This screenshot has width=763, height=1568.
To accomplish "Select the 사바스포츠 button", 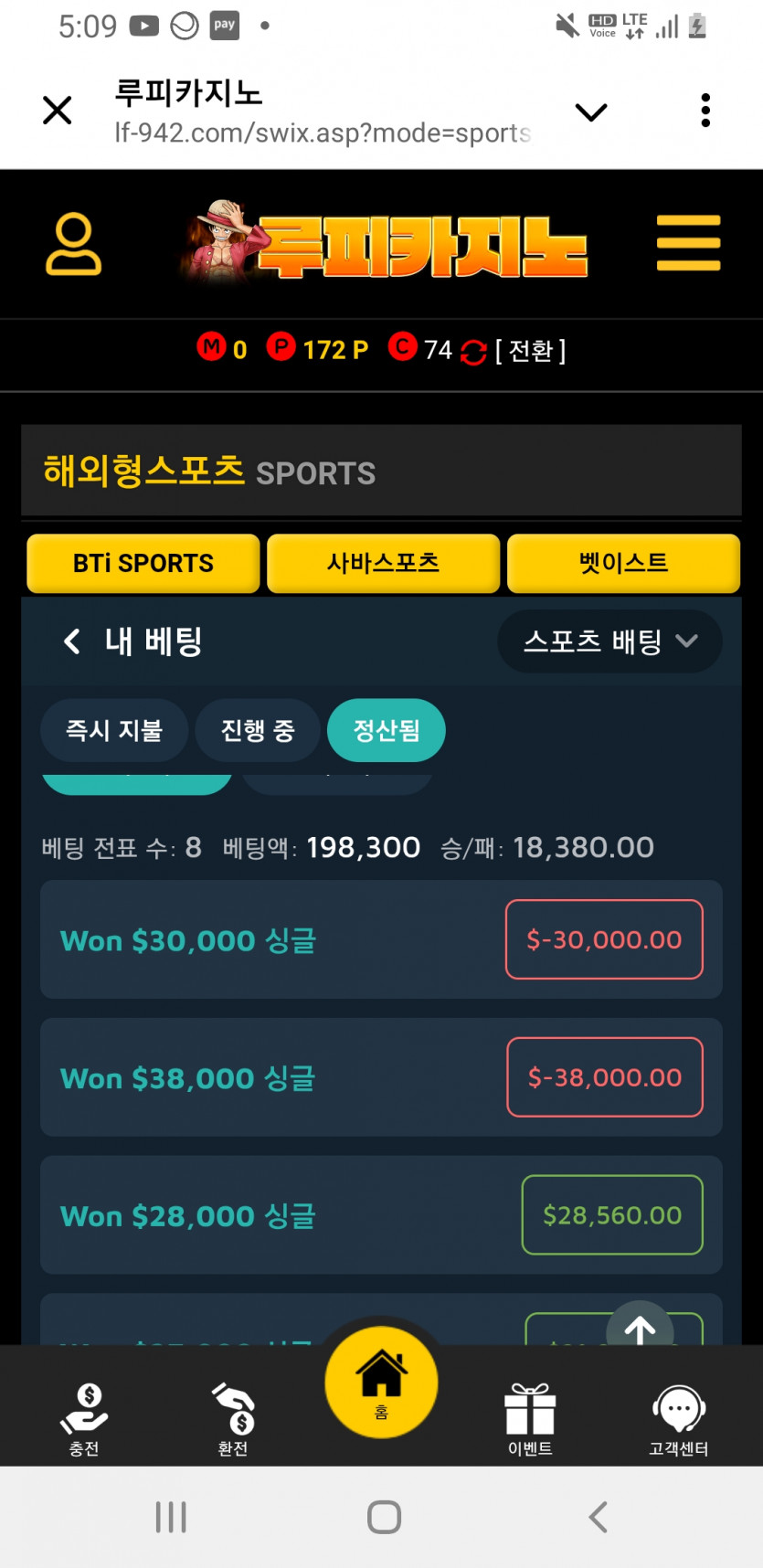I will point(383,563).
